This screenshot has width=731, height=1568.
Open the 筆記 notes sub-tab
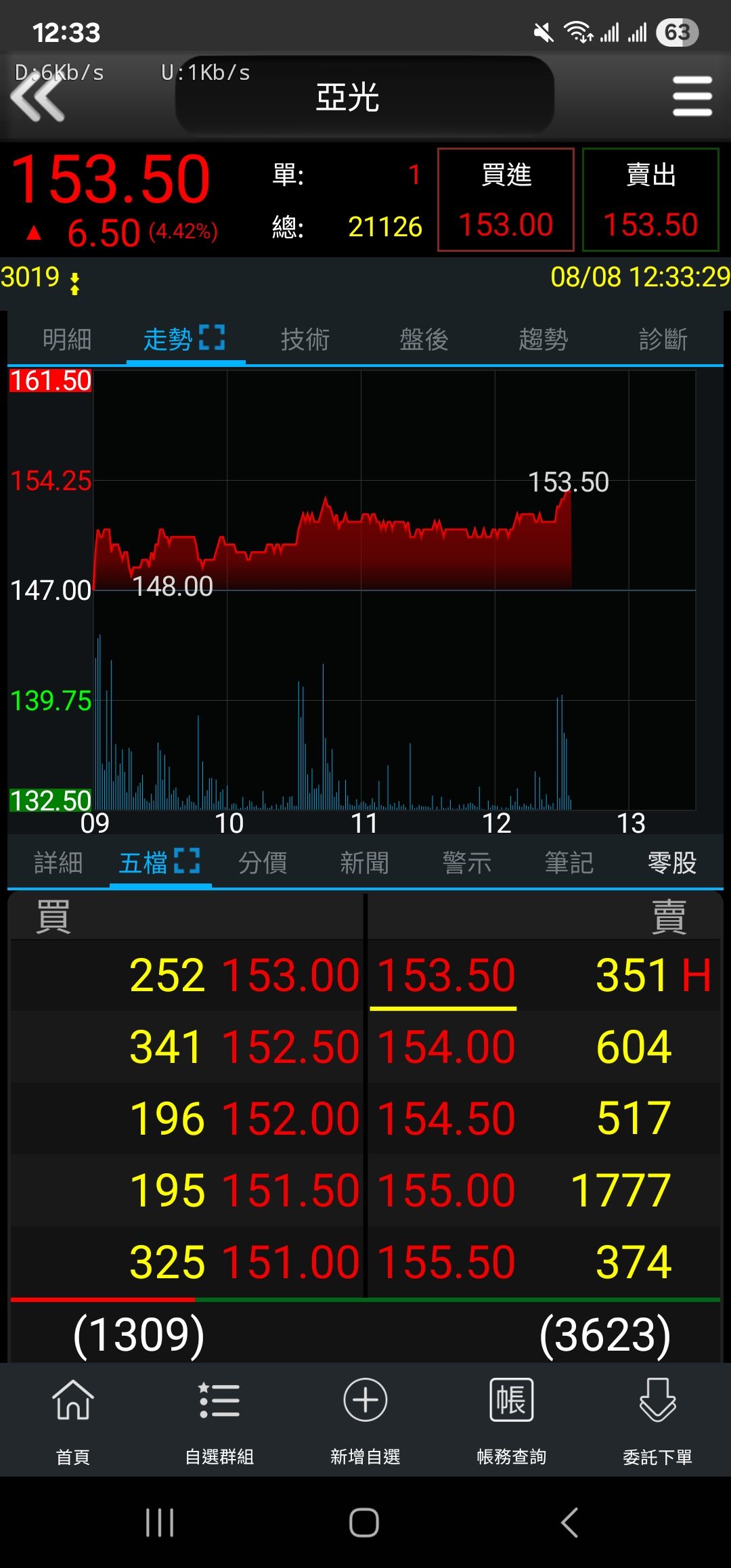[x=569, y=863]
